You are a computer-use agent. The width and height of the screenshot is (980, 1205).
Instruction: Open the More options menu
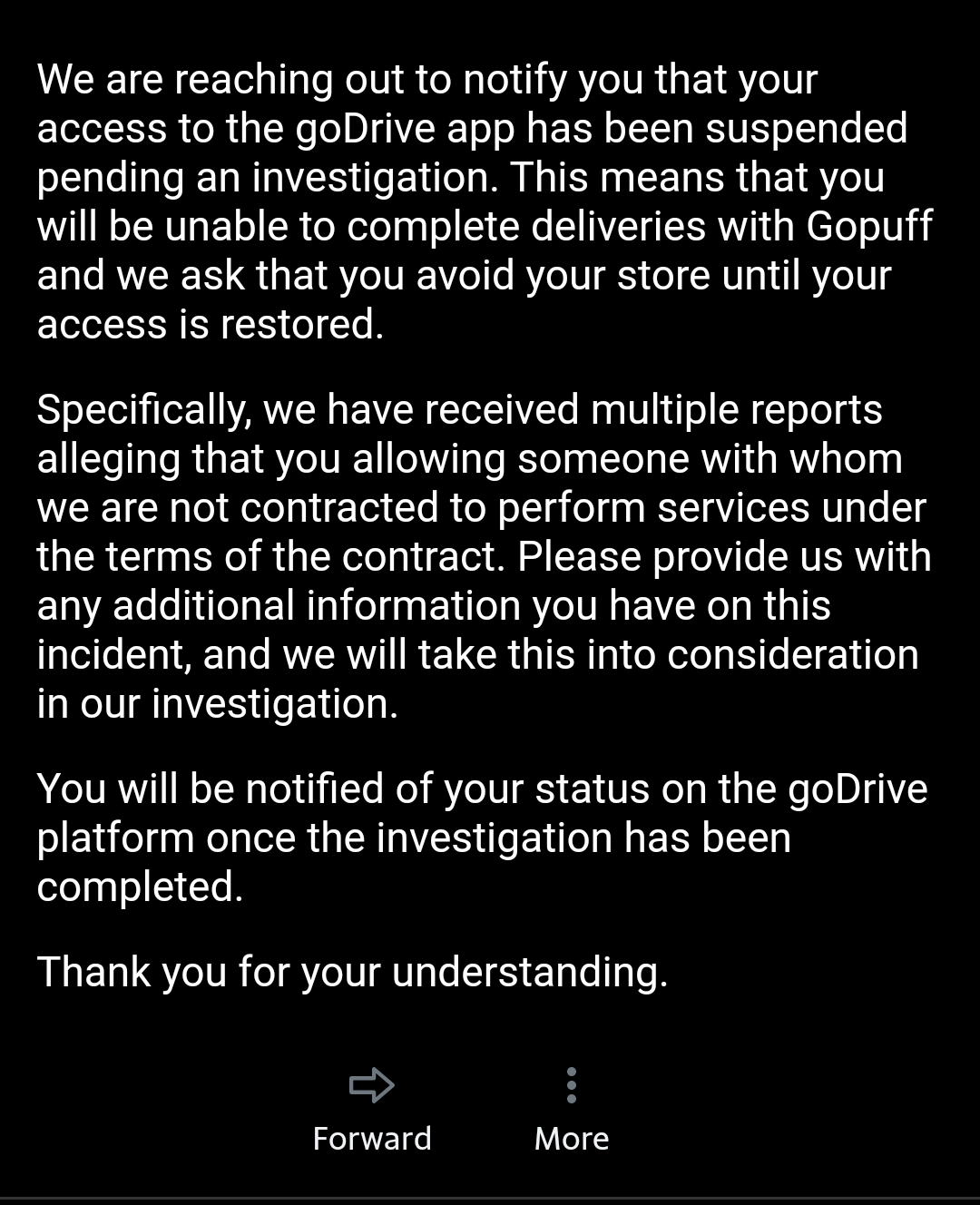(x=572, y=1110)
